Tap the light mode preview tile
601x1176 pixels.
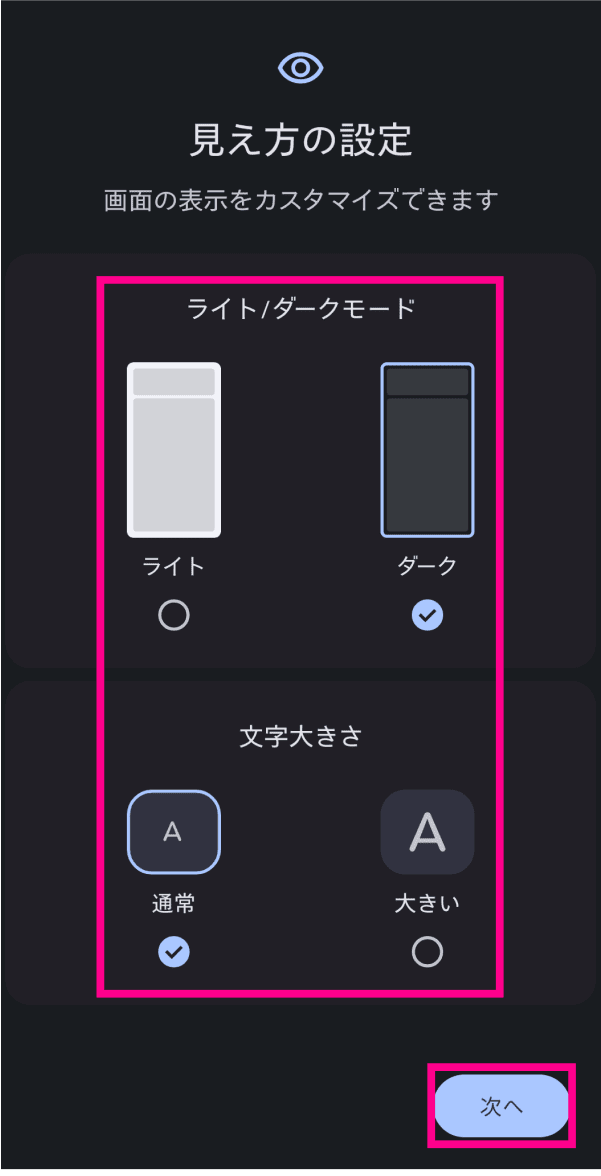(x=174, y=450)
